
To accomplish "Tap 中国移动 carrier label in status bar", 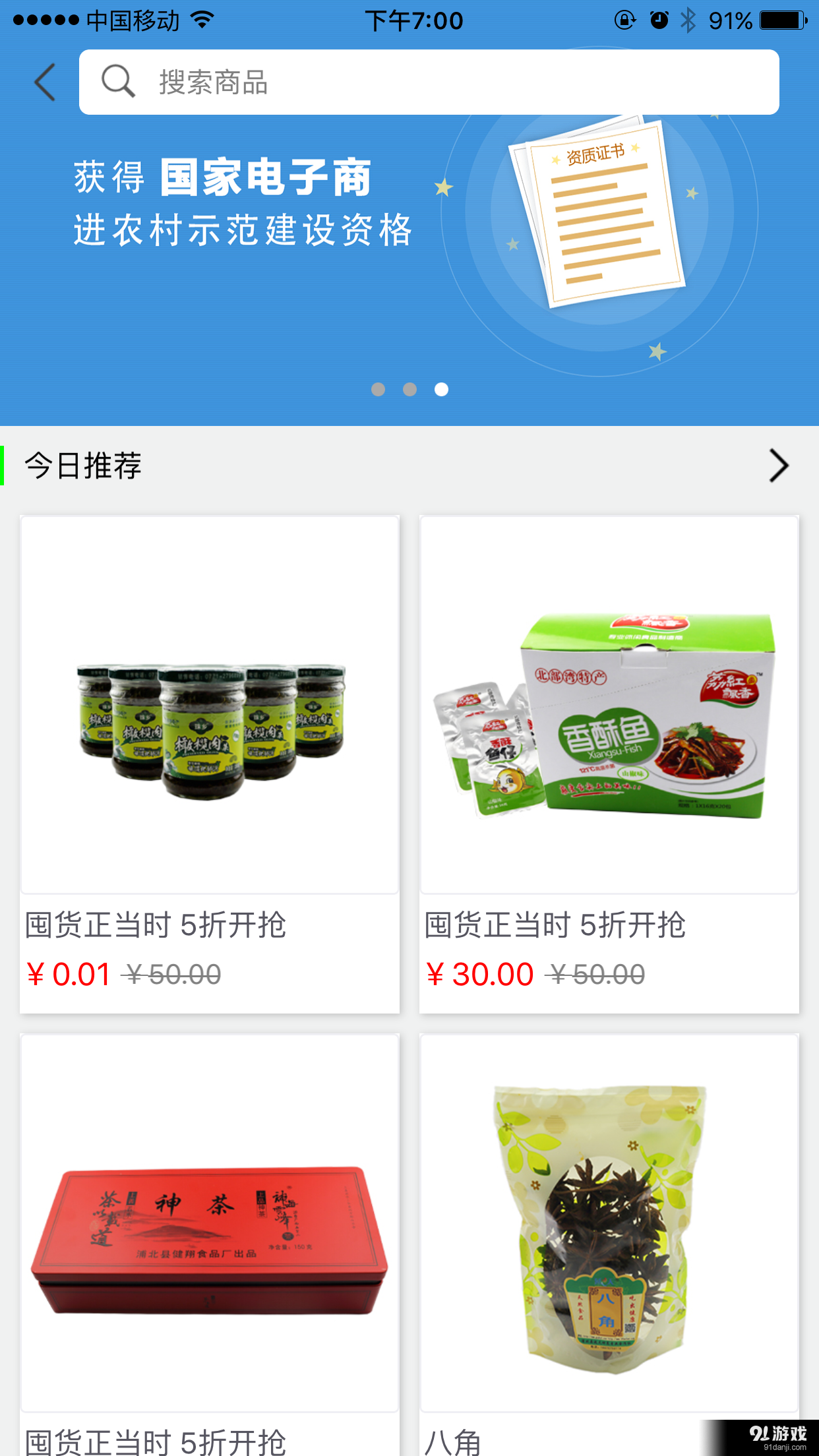I will [131, 20].
